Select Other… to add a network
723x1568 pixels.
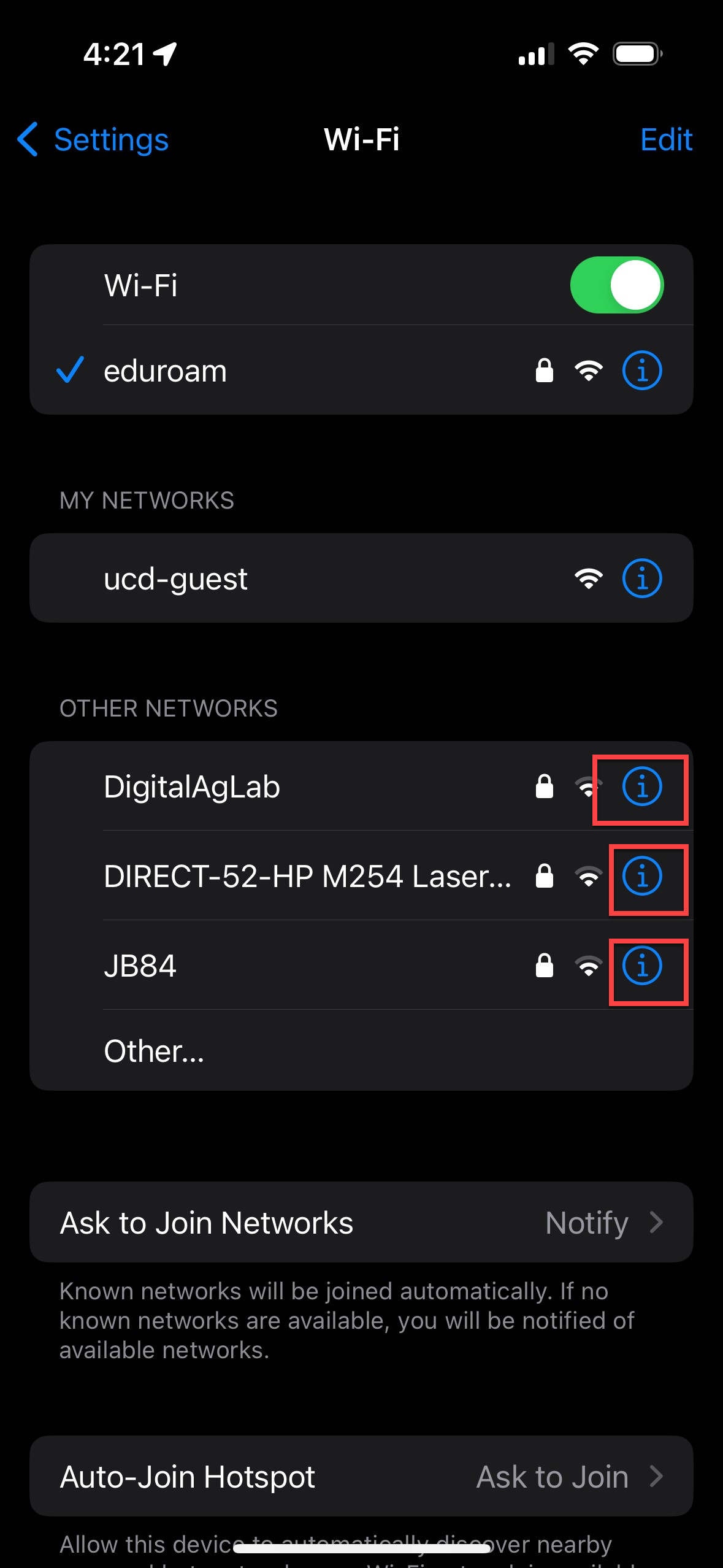[361, 1051]
